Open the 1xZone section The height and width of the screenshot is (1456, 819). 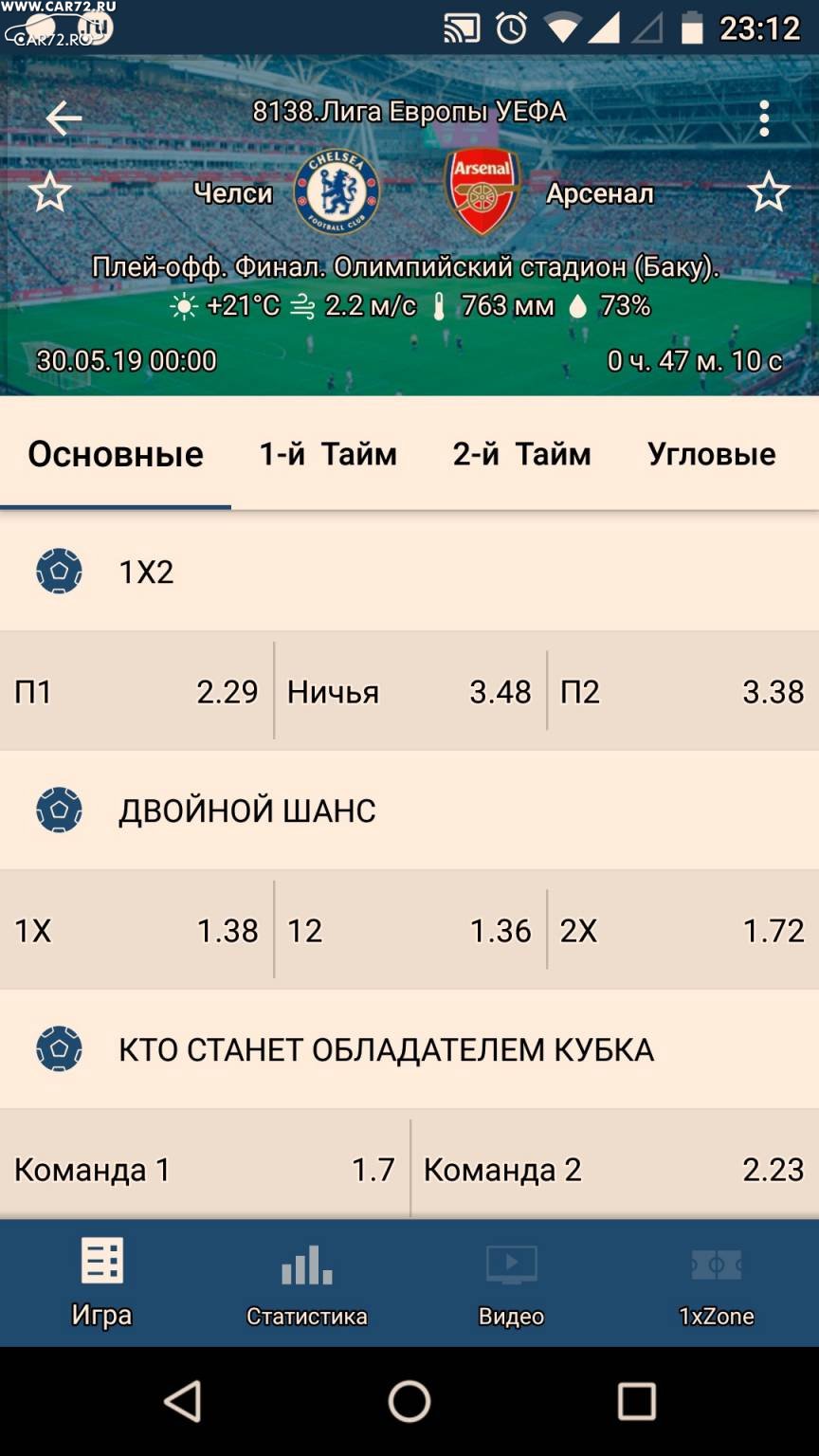(717, 1283)
